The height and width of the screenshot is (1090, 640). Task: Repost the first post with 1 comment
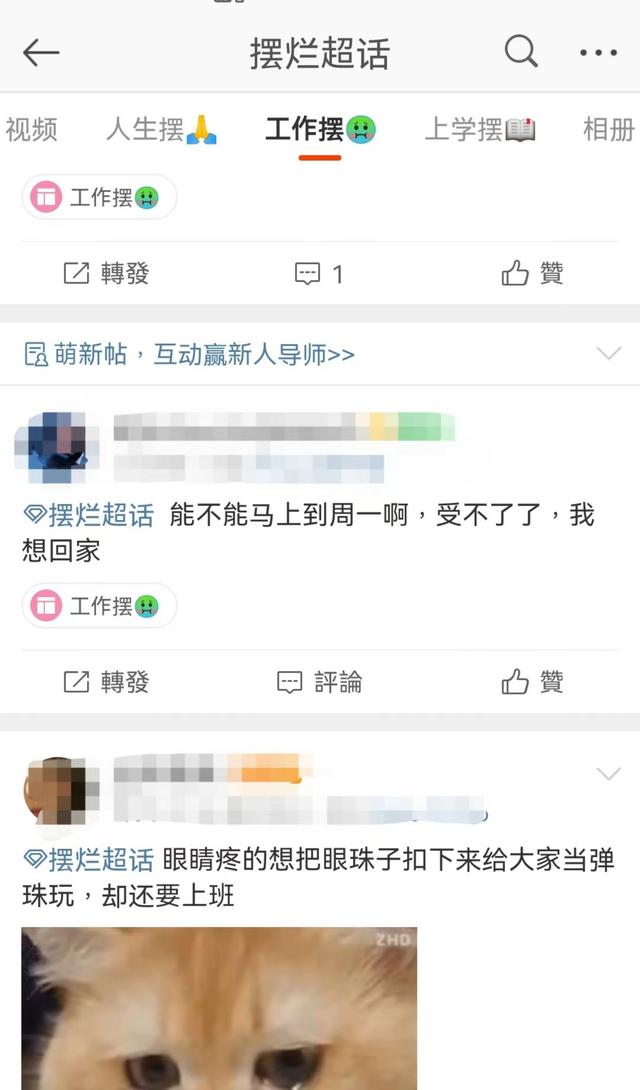106,273
